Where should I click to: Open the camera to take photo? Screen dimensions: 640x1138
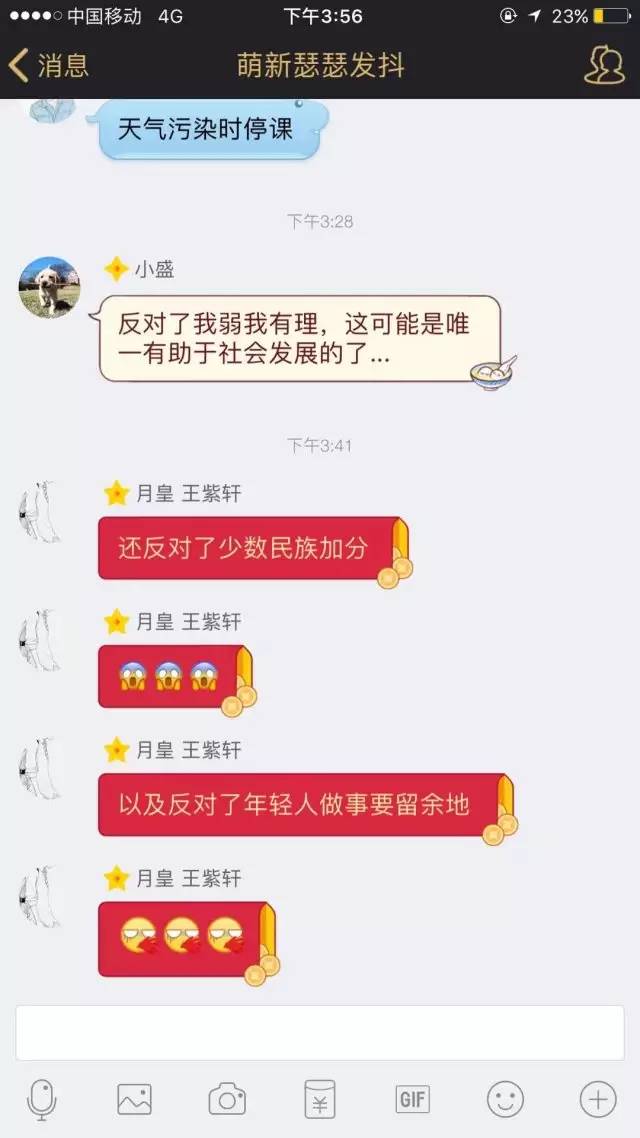pyautogui.click(x=227, y=1100)
